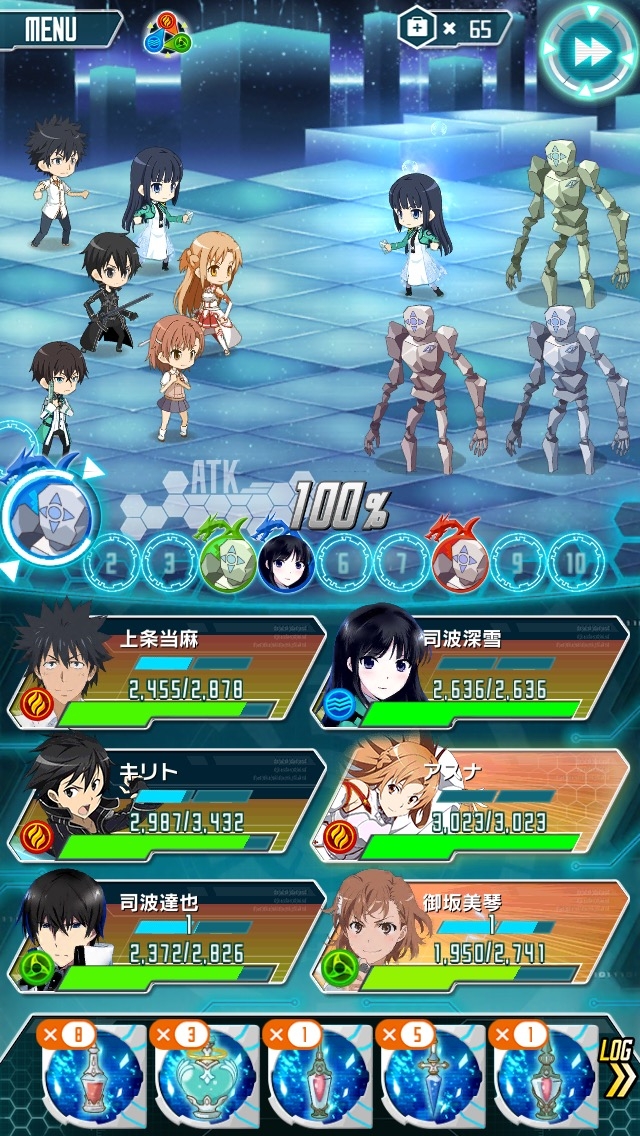Tap the fast-forward speed button
Screen dimensions: 640x1136
pyautogui.click(x=589, y=50)
